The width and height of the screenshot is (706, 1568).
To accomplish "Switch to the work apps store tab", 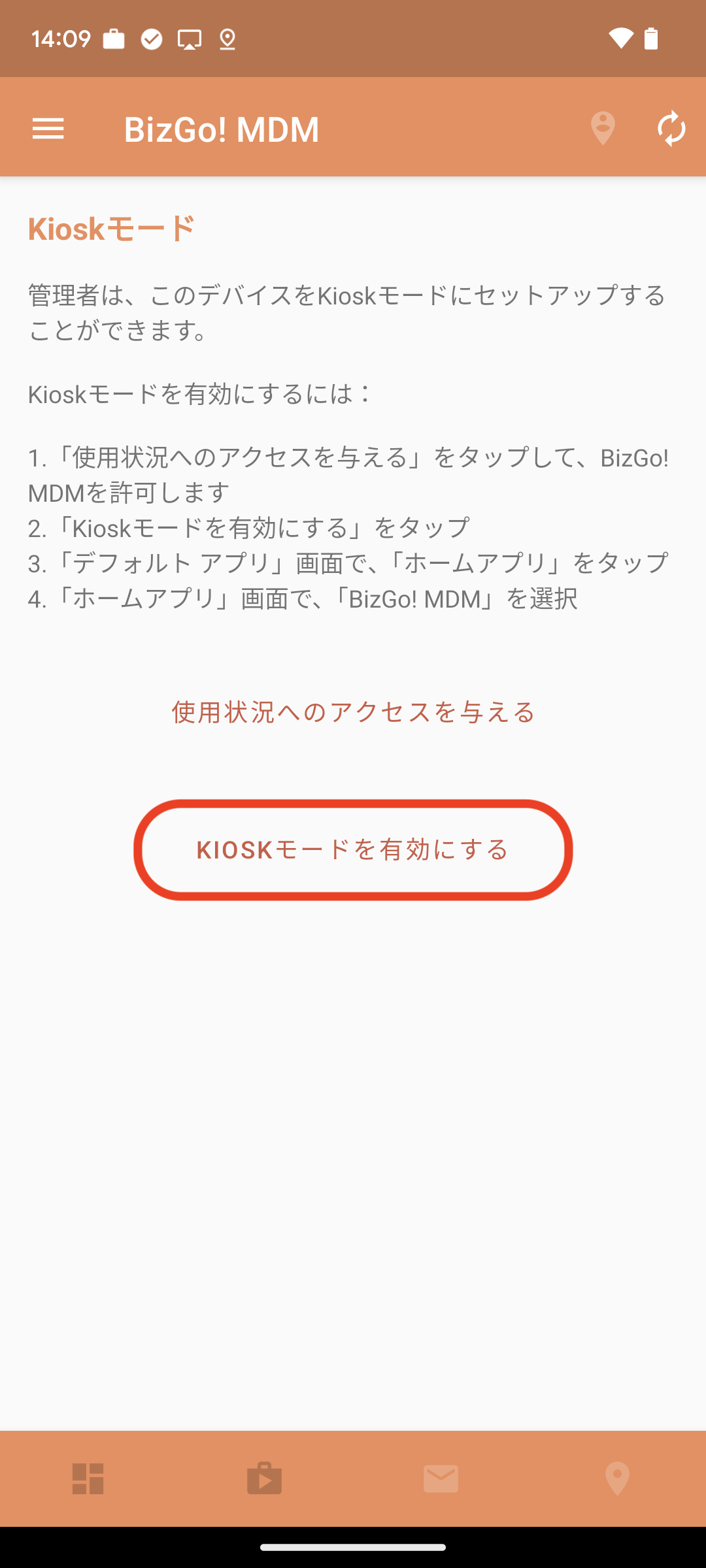I will coord(265,1478).
